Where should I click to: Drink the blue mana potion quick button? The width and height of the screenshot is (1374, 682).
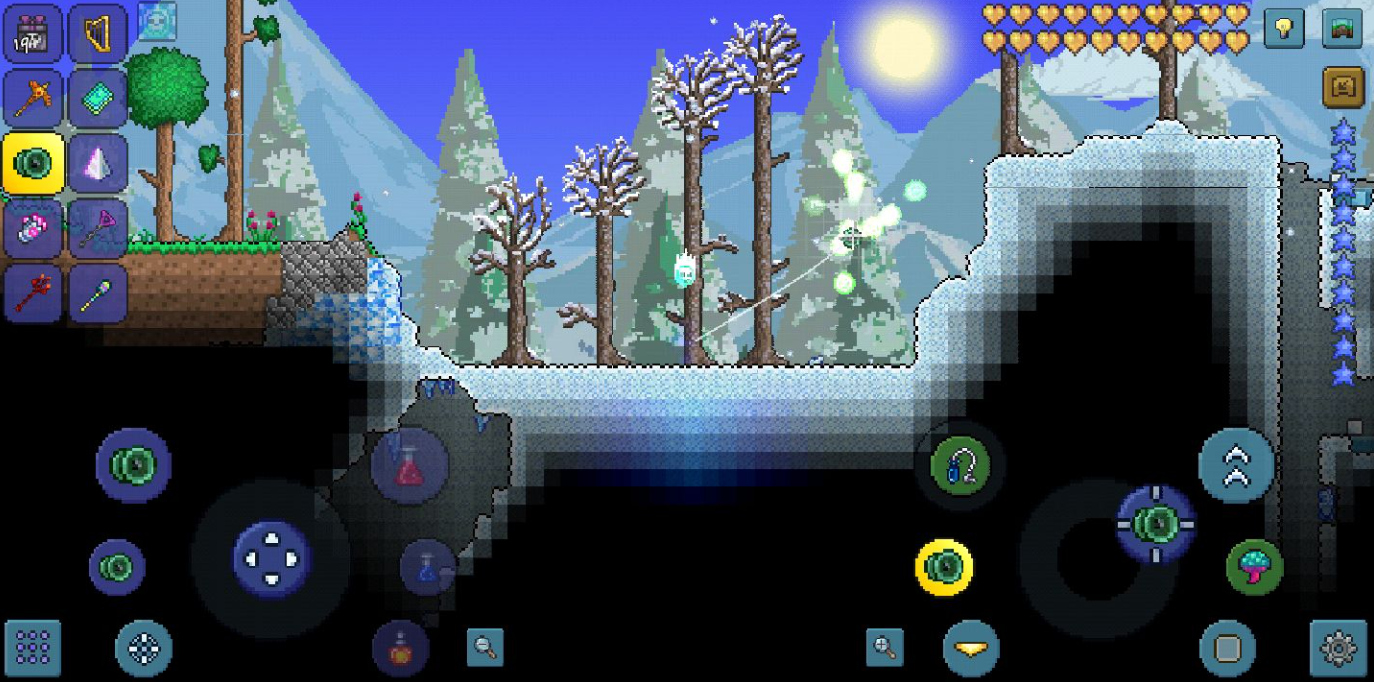click(x=428, y=567)
